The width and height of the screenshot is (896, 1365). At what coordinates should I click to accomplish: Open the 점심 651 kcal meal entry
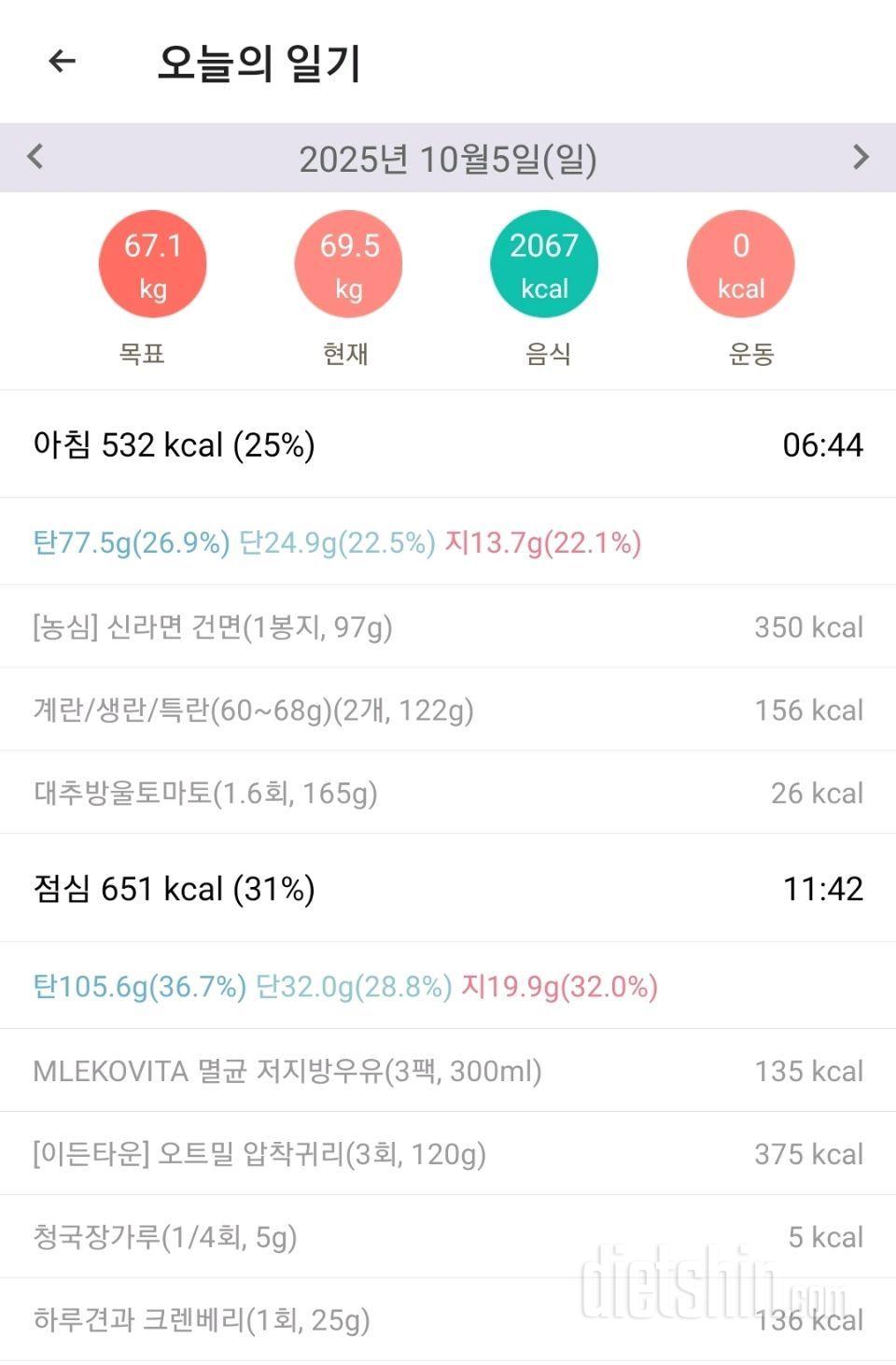[x=448, y=888]
